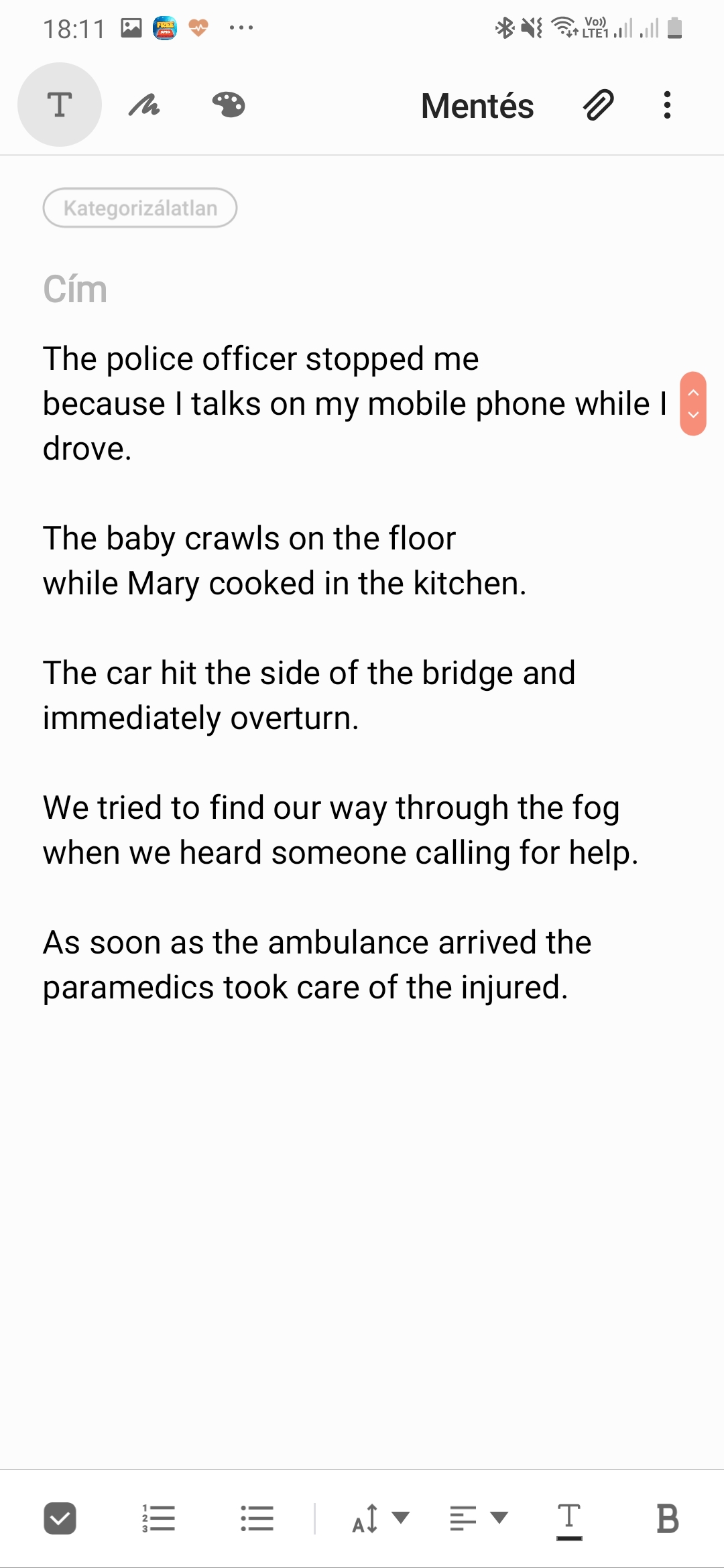The height and width of the screenshot is (1568, 724).
Task: Open the drawing palette tool
Action: [229, 105]
